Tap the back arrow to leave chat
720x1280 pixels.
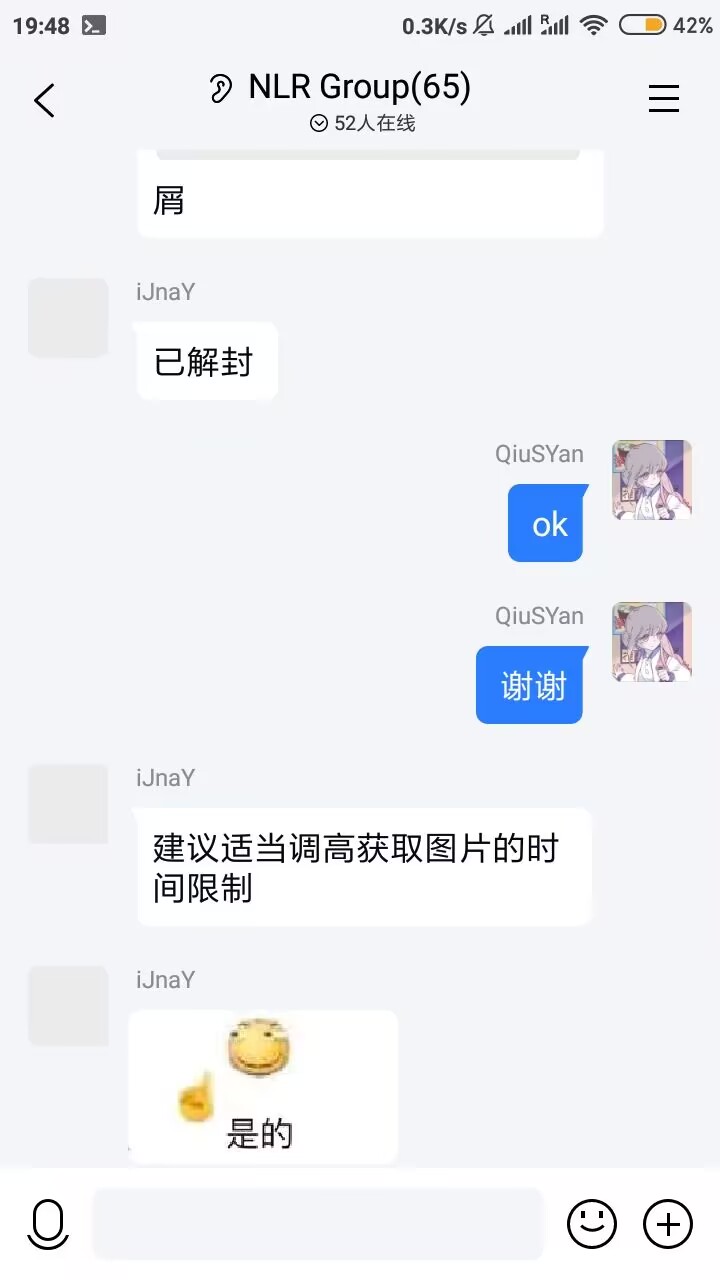click(44, 99)
